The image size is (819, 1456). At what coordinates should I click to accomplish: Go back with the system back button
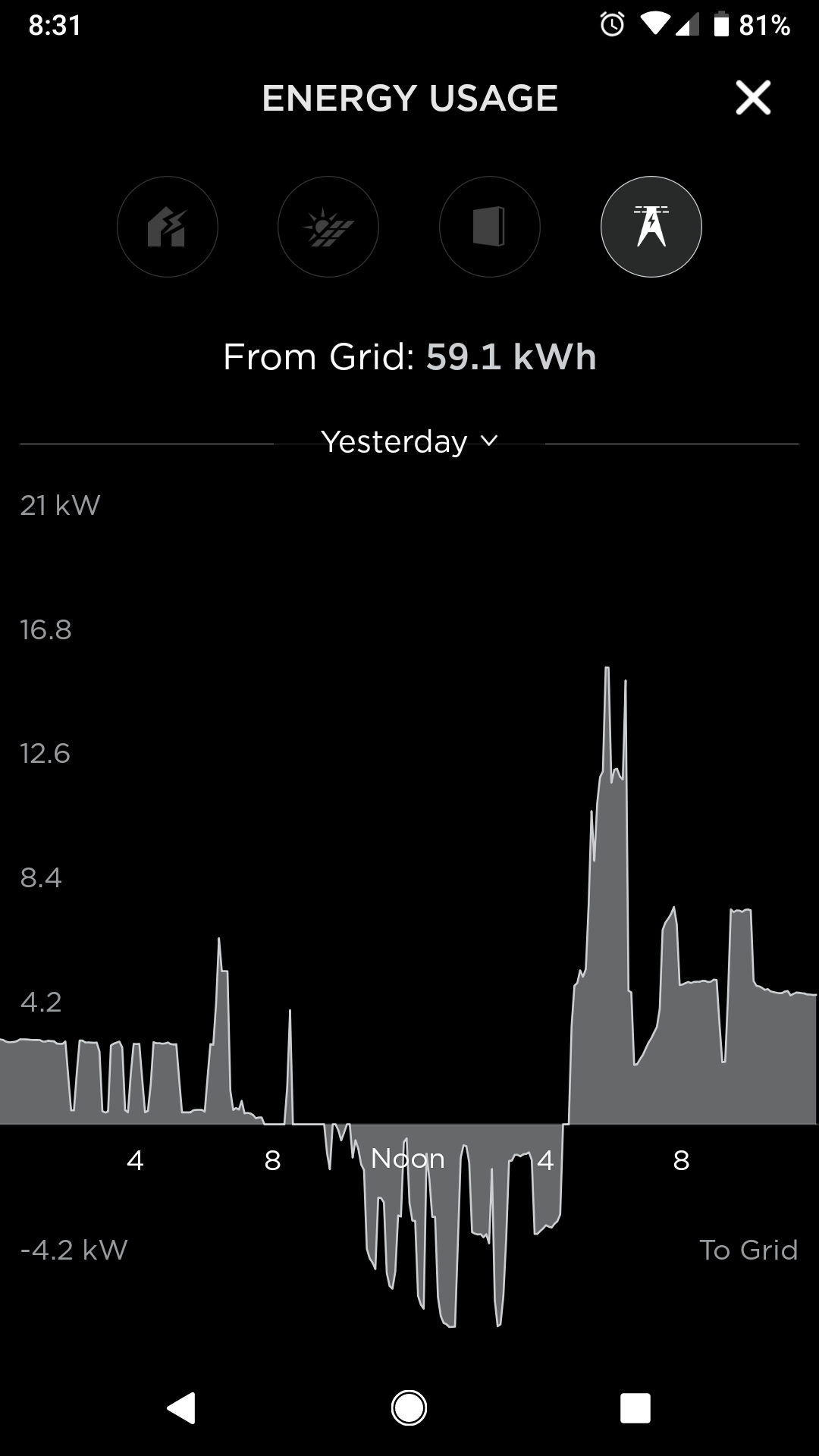(x=181, y=1408)
